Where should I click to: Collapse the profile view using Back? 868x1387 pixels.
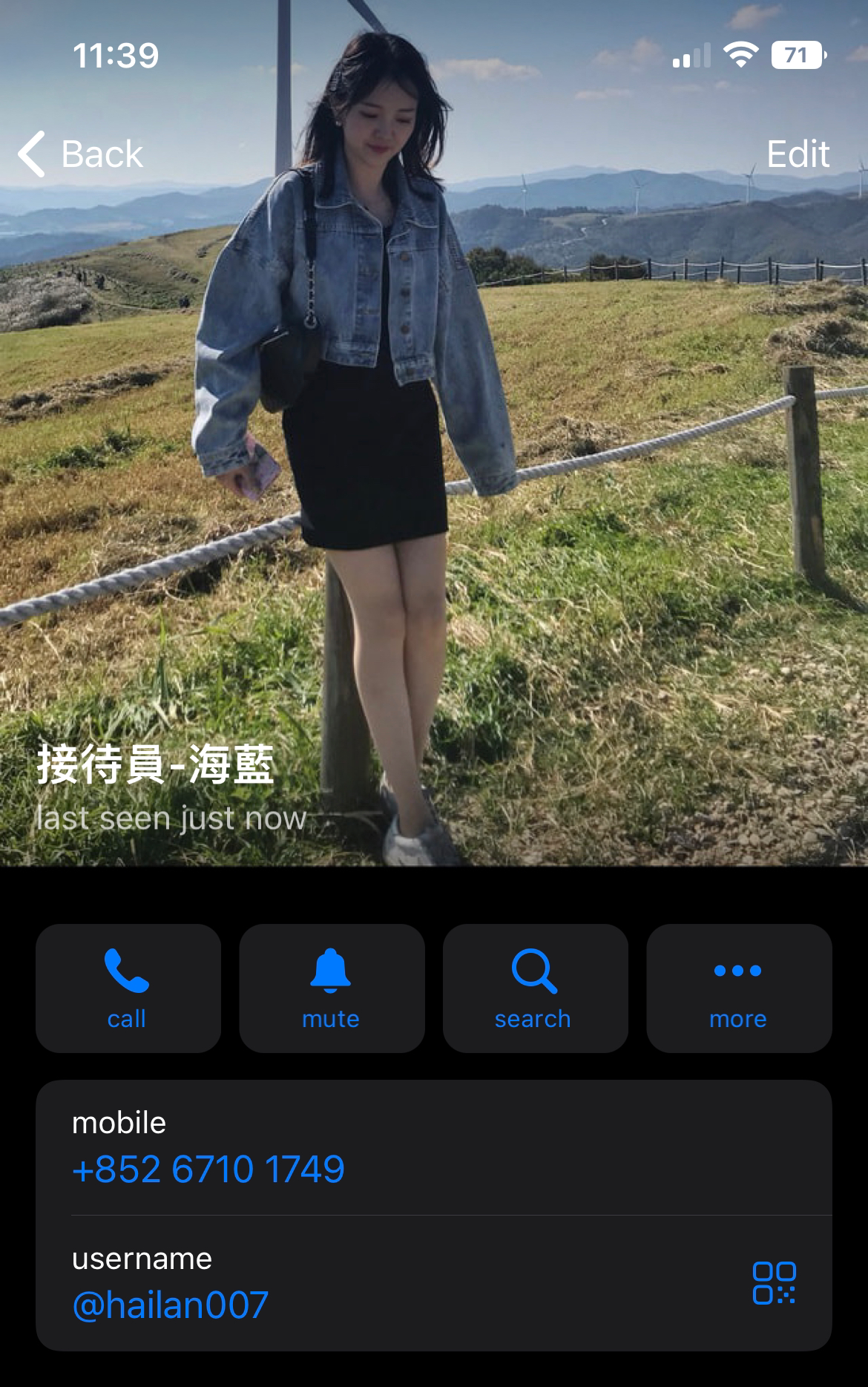82,154
